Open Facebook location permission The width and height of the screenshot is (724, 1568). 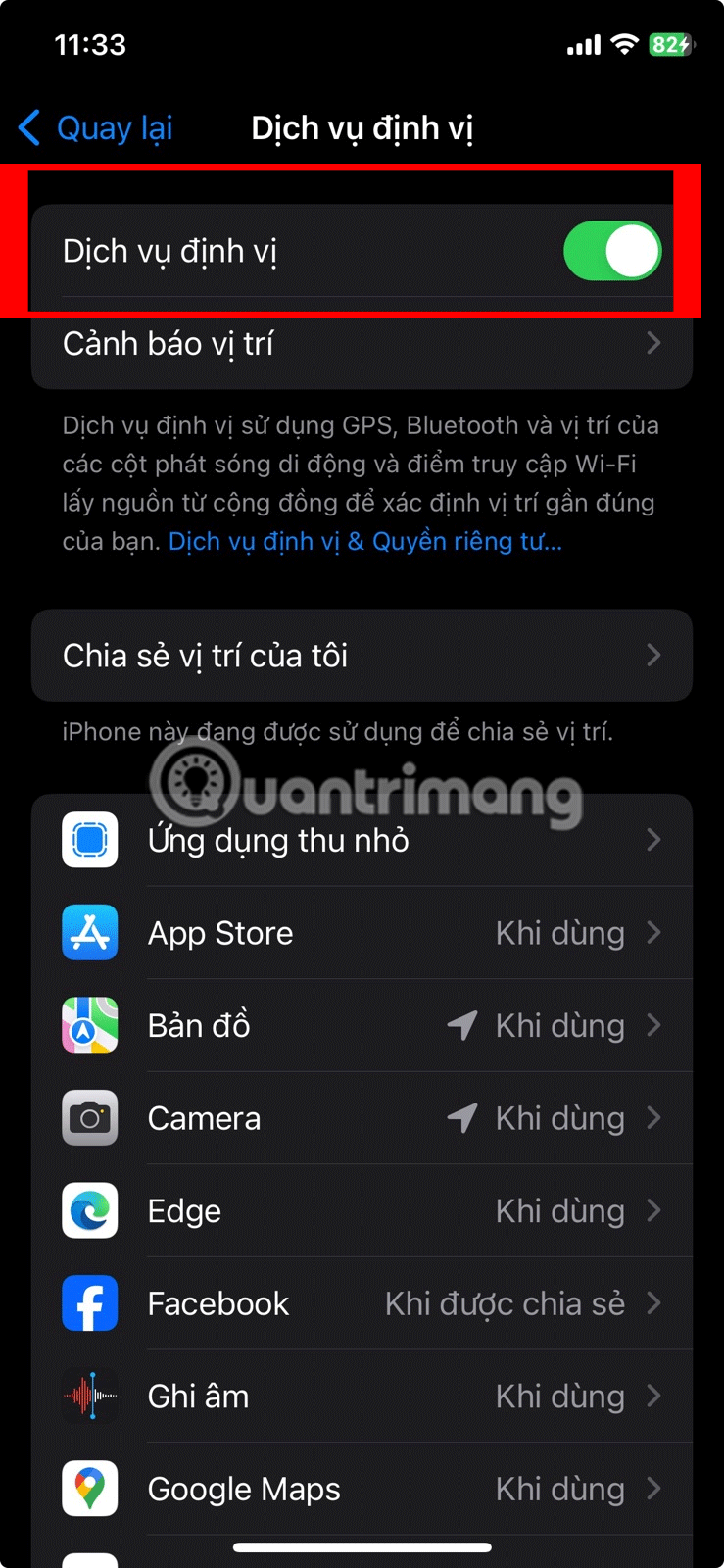[361, 1303]
